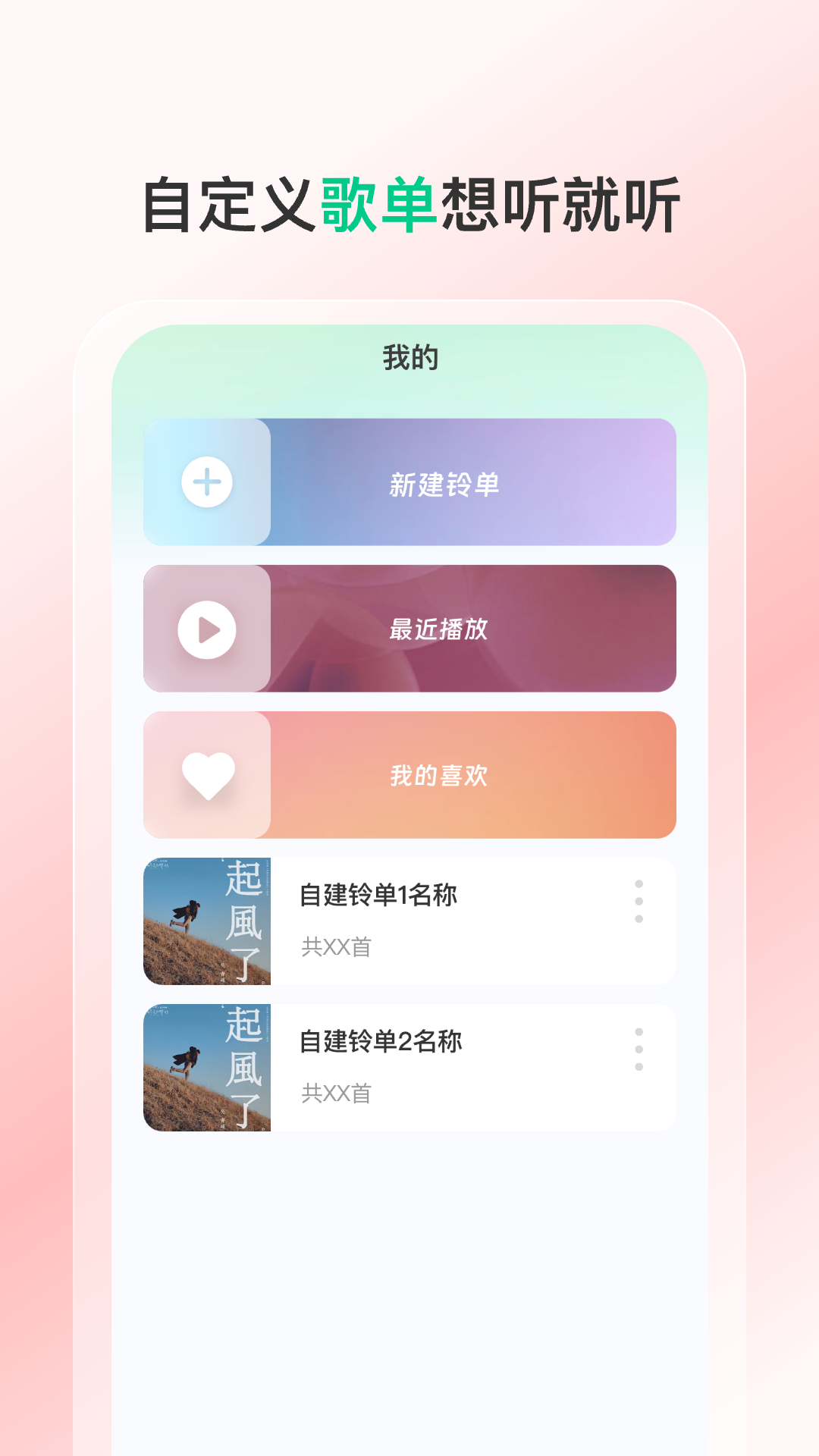Image resolution: width=819 pixels, height=1456 pixels.
Task: Tap the 起風了 cover of the second playlist
Action: click(206, 1068)
